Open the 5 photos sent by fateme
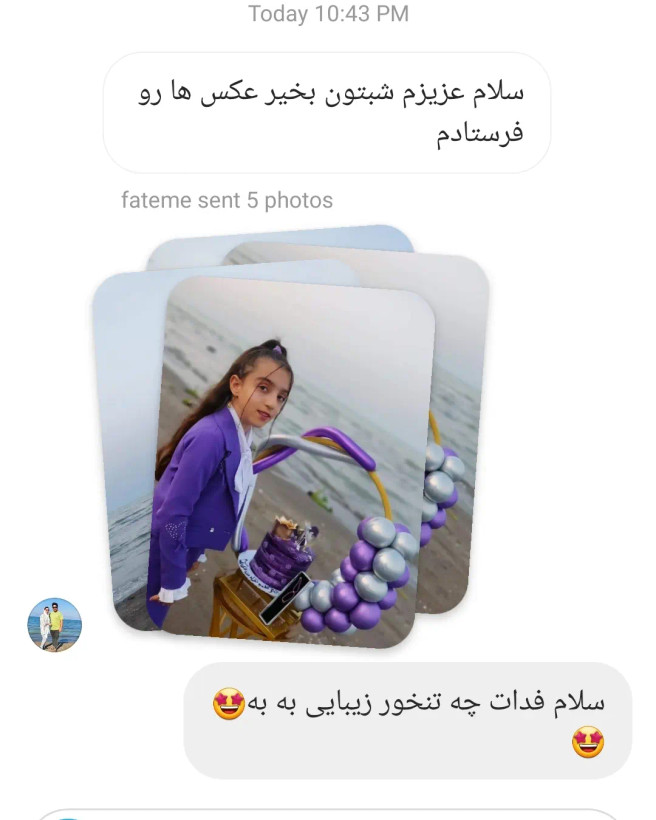 click(297, 460)
